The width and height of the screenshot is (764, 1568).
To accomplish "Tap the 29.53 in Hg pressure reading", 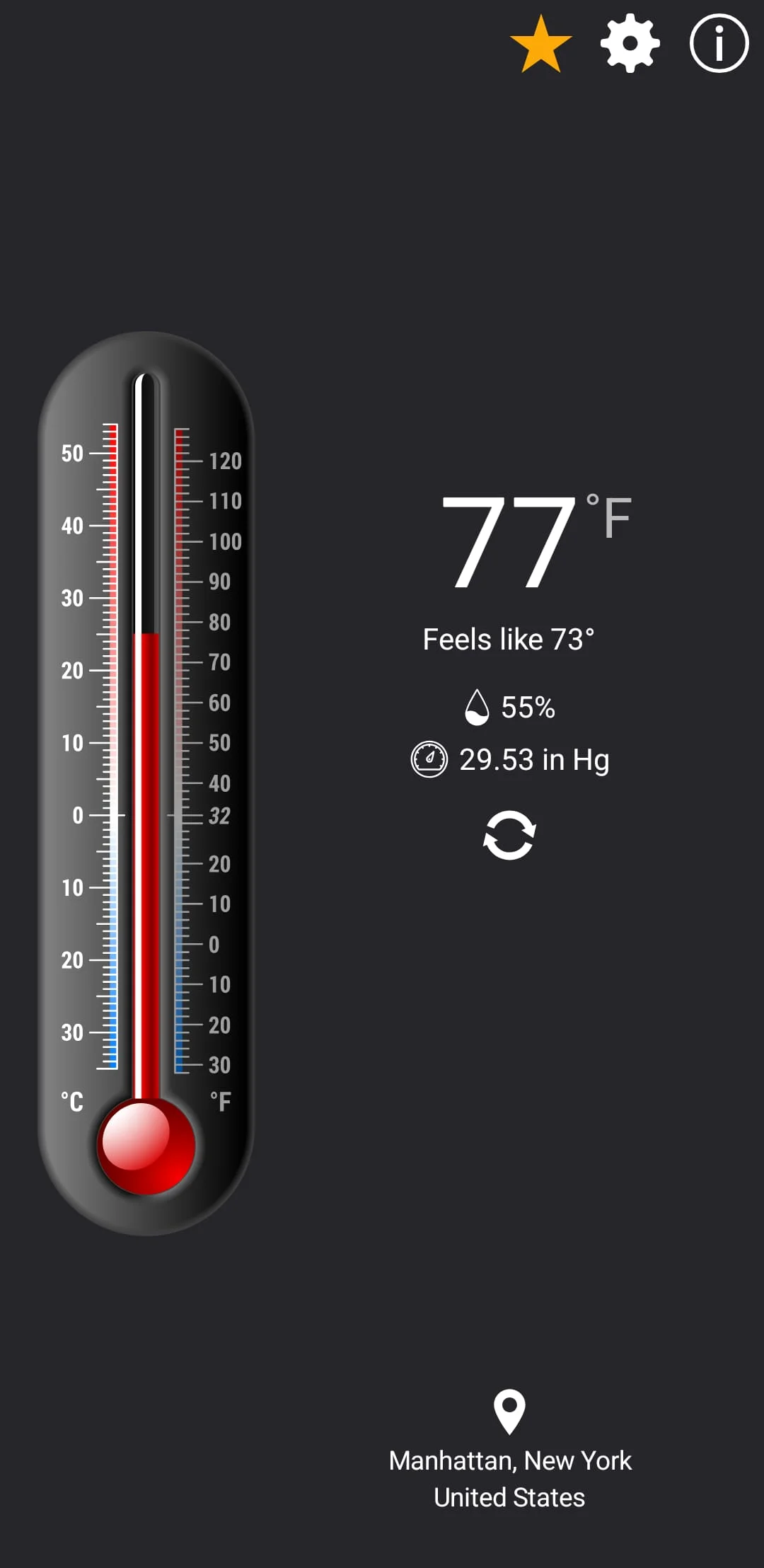I will click(534, 759).
